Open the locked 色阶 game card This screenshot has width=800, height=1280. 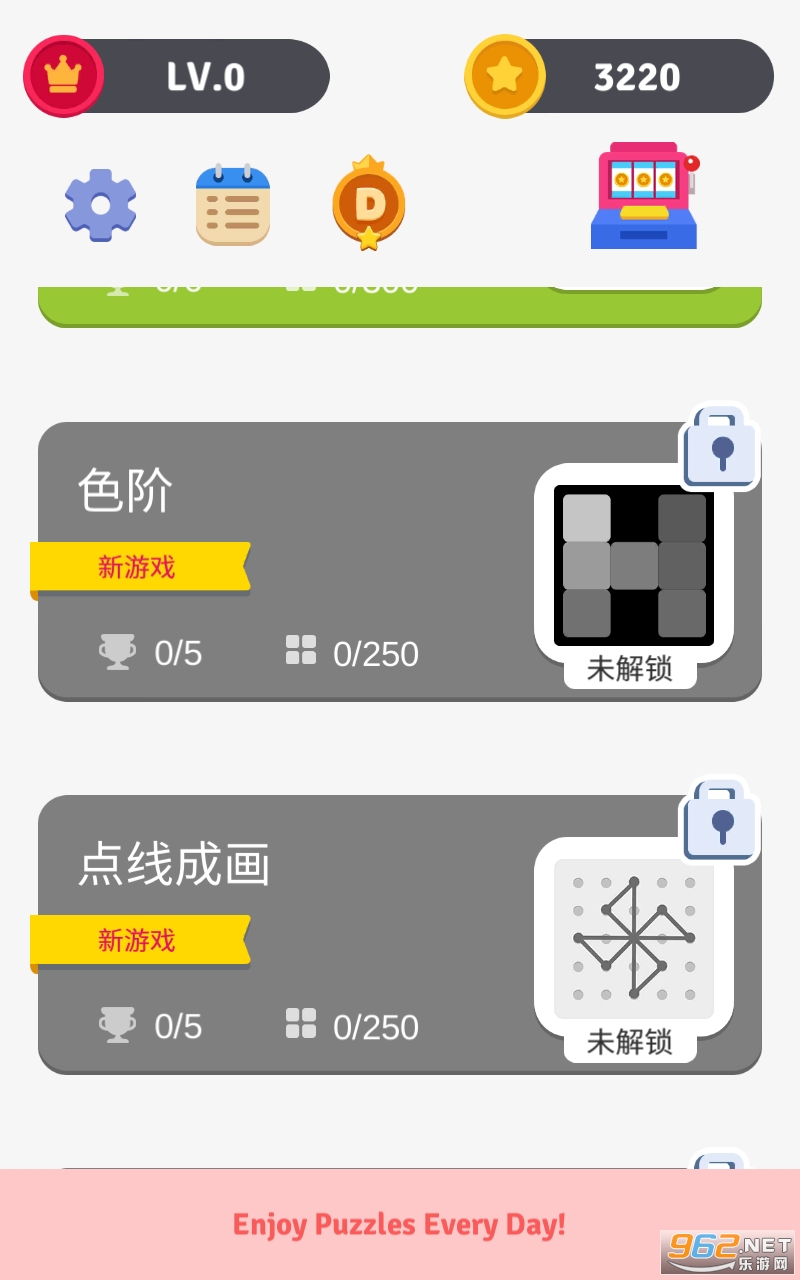[x=400, y=561]
